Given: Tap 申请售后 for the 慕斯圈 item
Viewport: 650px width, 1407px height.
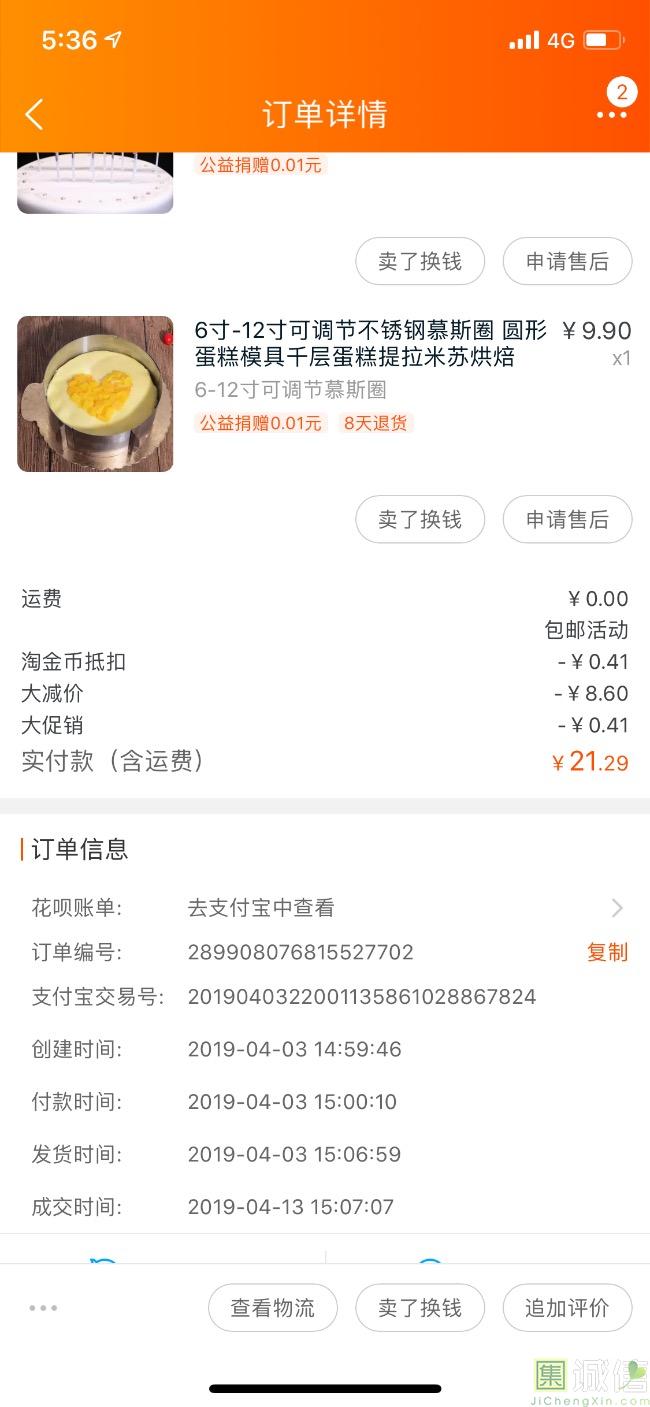Looking at the screenshot, I should point(567,520).
